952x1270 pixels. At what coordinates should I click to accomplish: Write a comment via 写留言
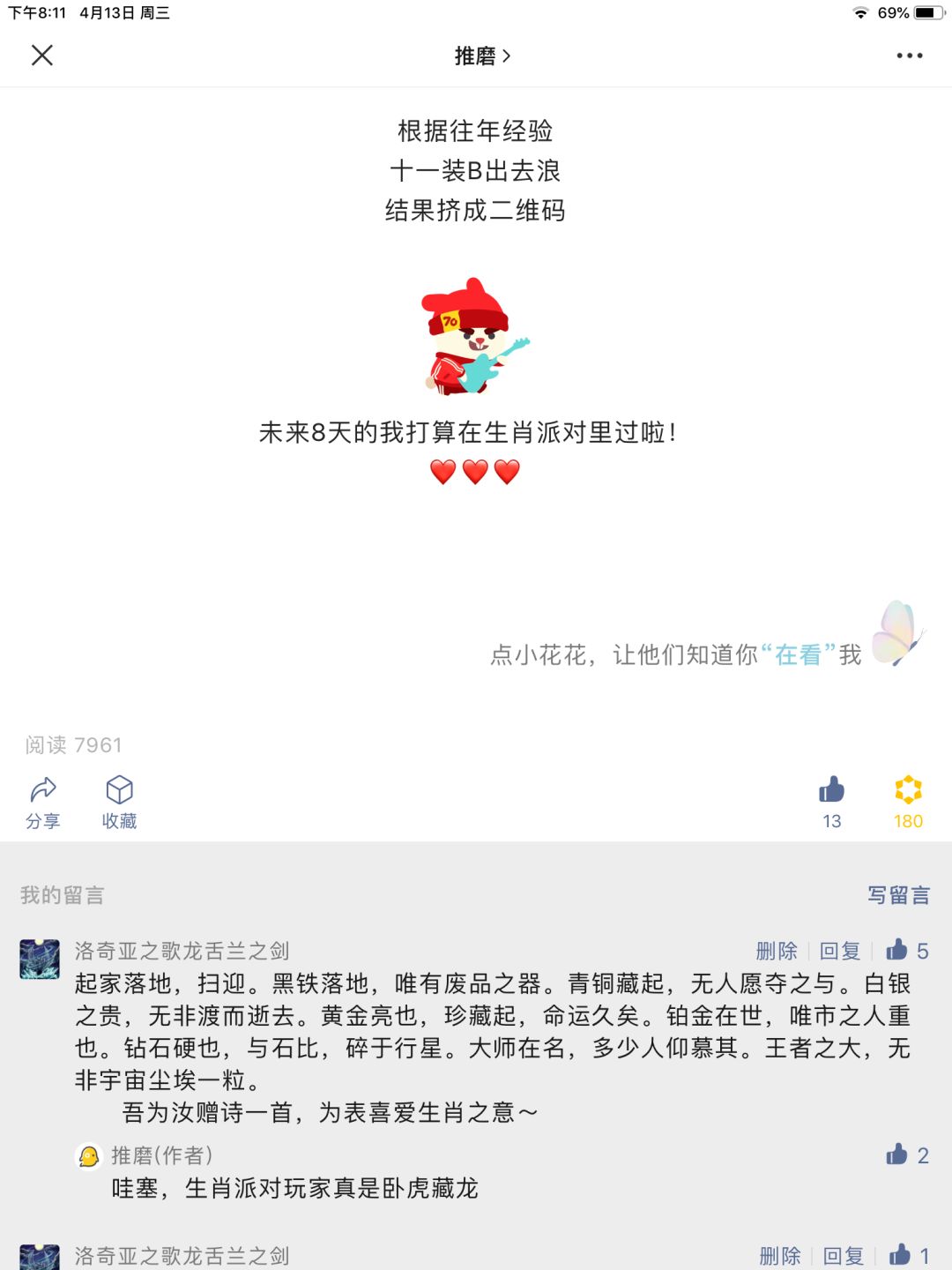pos(898,895)
